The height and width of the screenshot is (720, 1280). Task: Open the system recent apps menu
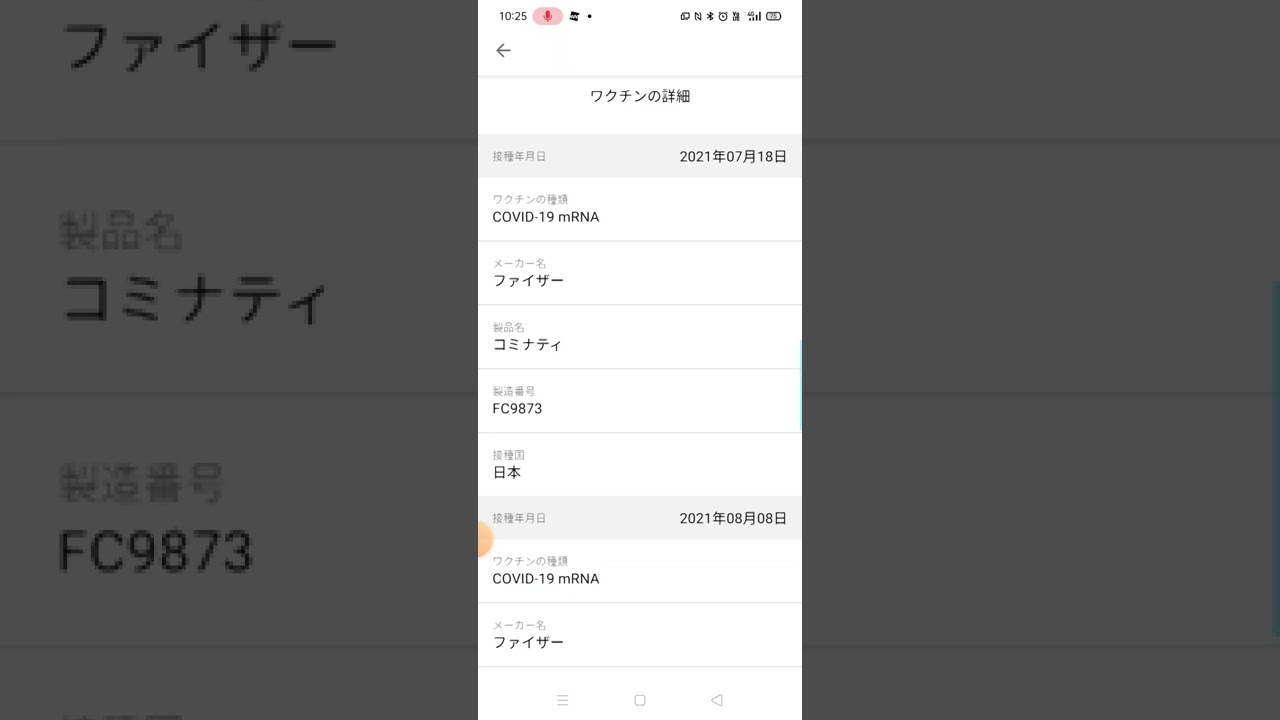click(562, 700)
